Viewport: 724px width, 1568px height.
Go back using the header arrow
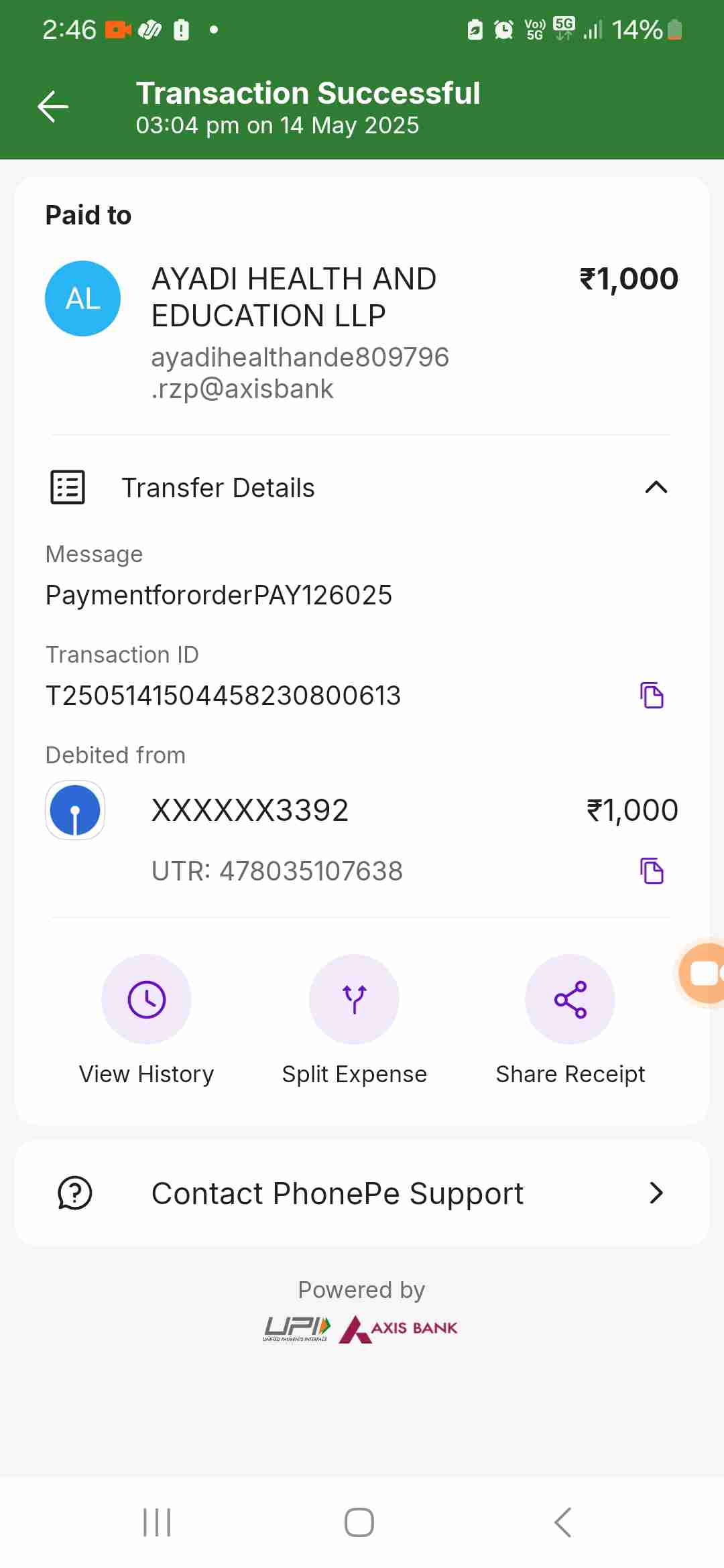[x=53, y=107]
